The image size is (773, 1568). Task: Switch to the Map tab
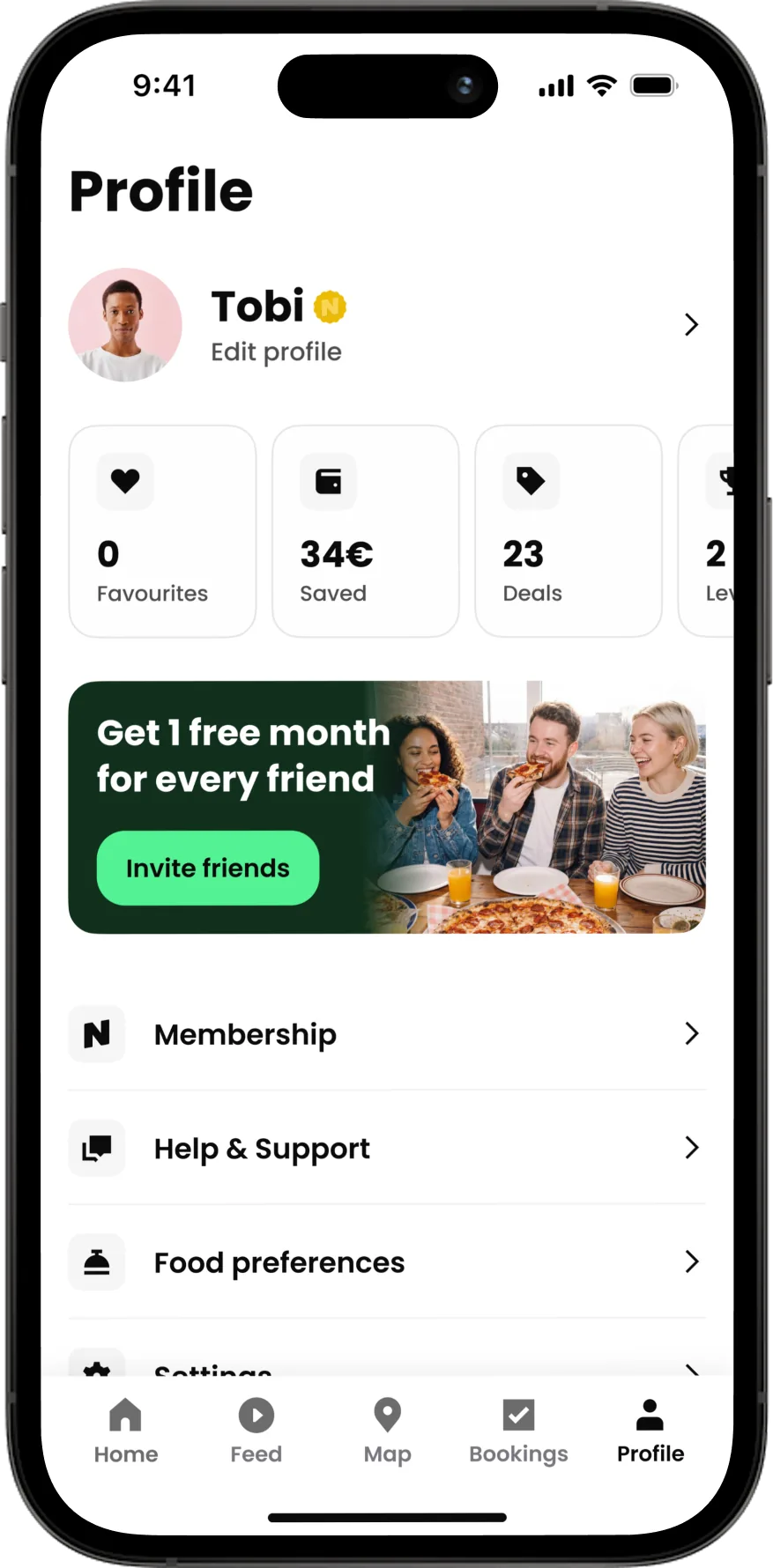[x=387, y=1431]
